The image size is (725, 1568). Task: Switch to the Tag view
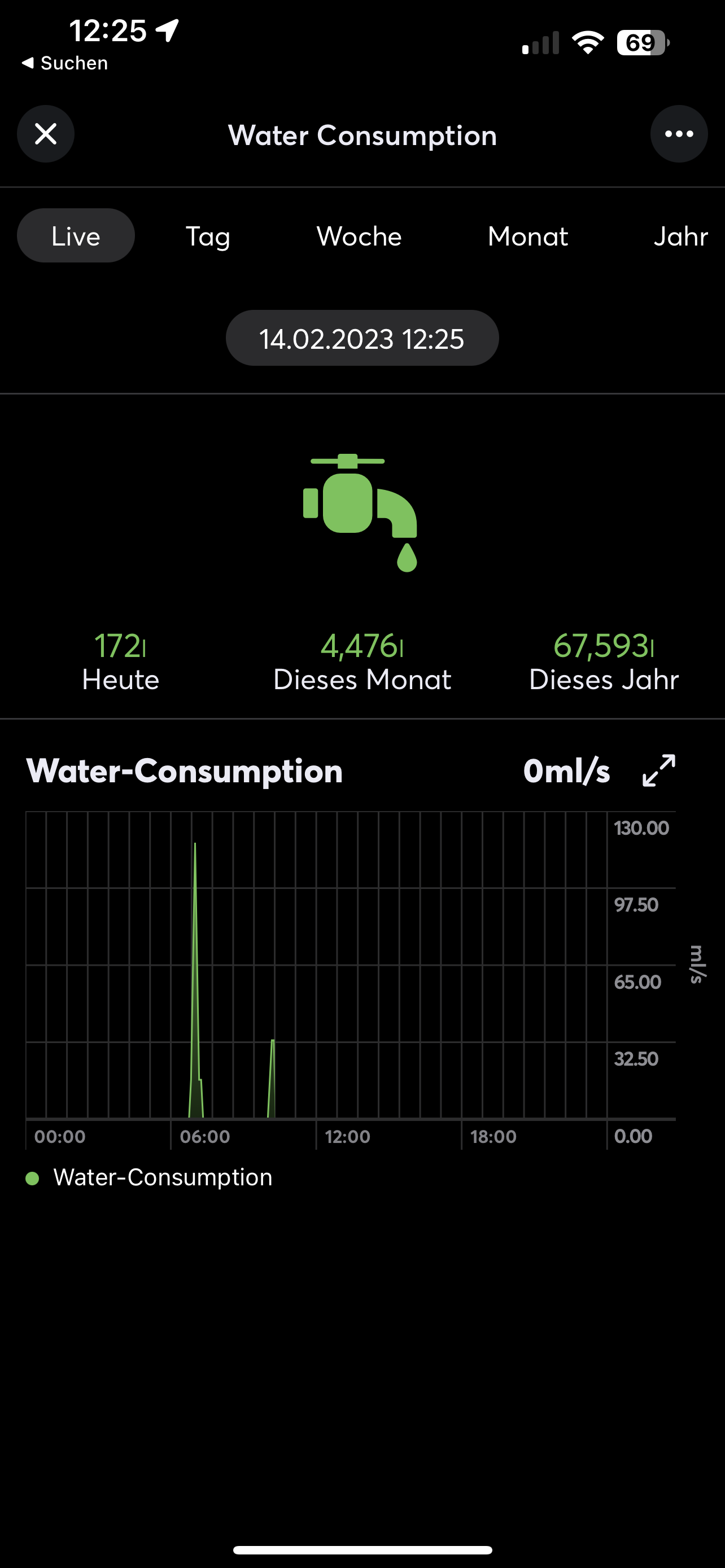tap(208, 236)
